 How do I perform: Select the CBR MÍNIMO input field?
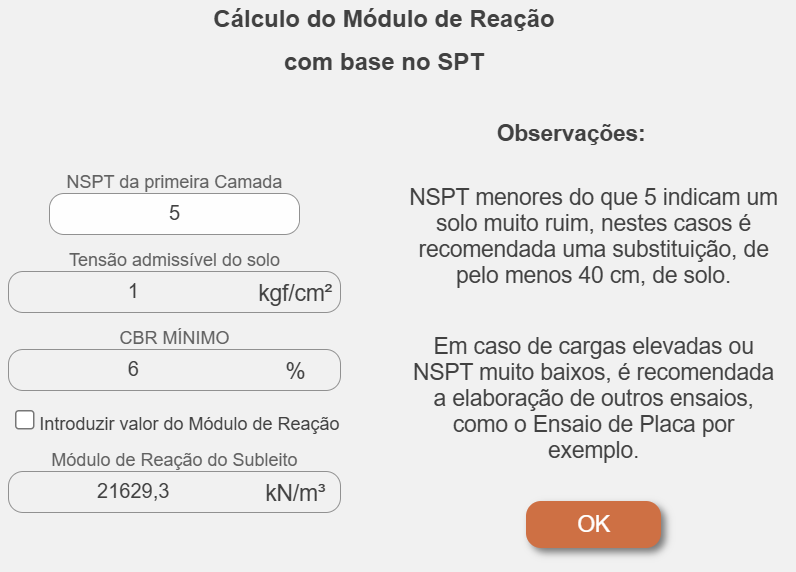pyautogui.click(x=174, y=370)
